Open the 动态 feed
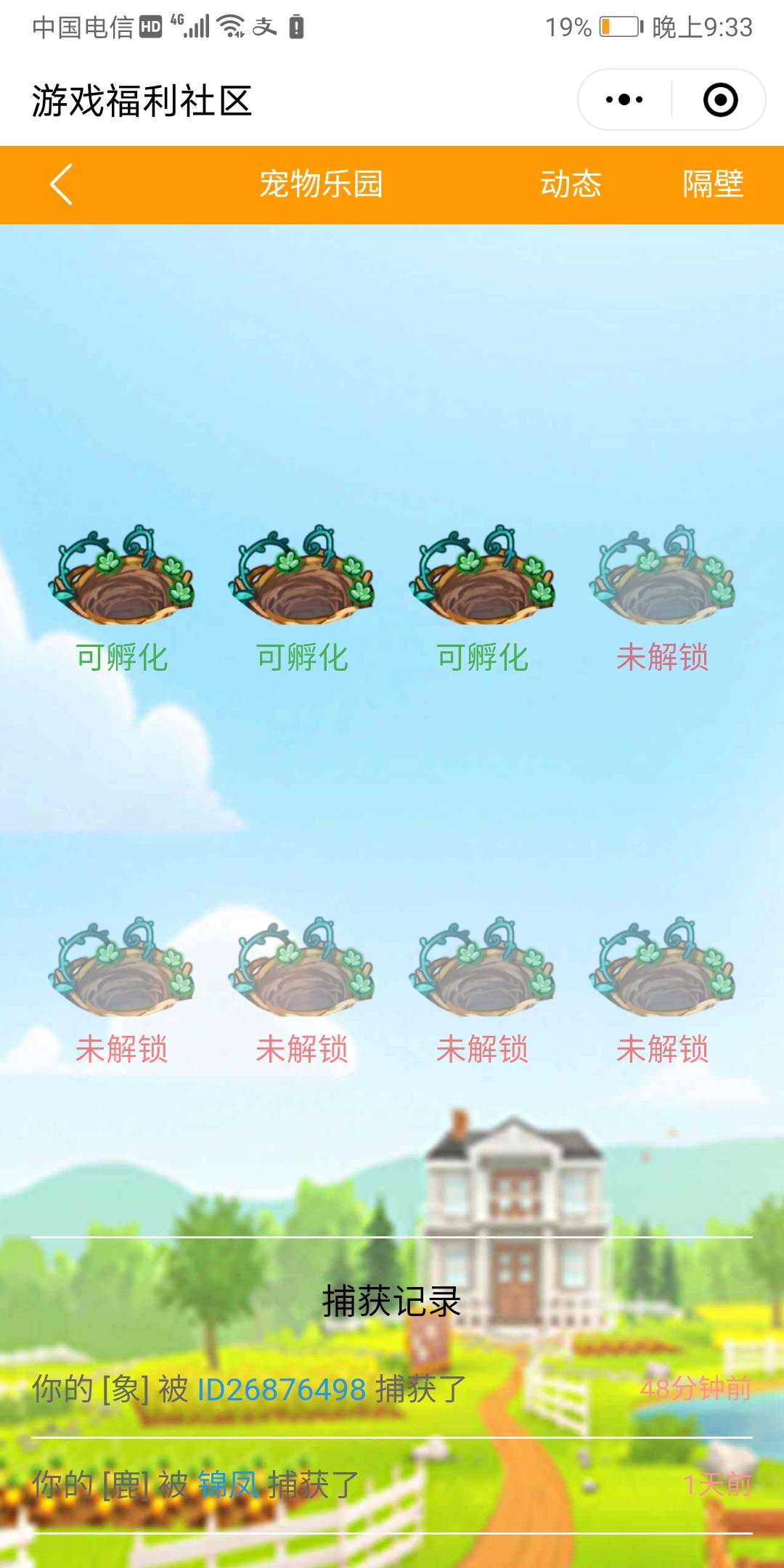Viewport: 784px width, 1568px height. [571, 184]
